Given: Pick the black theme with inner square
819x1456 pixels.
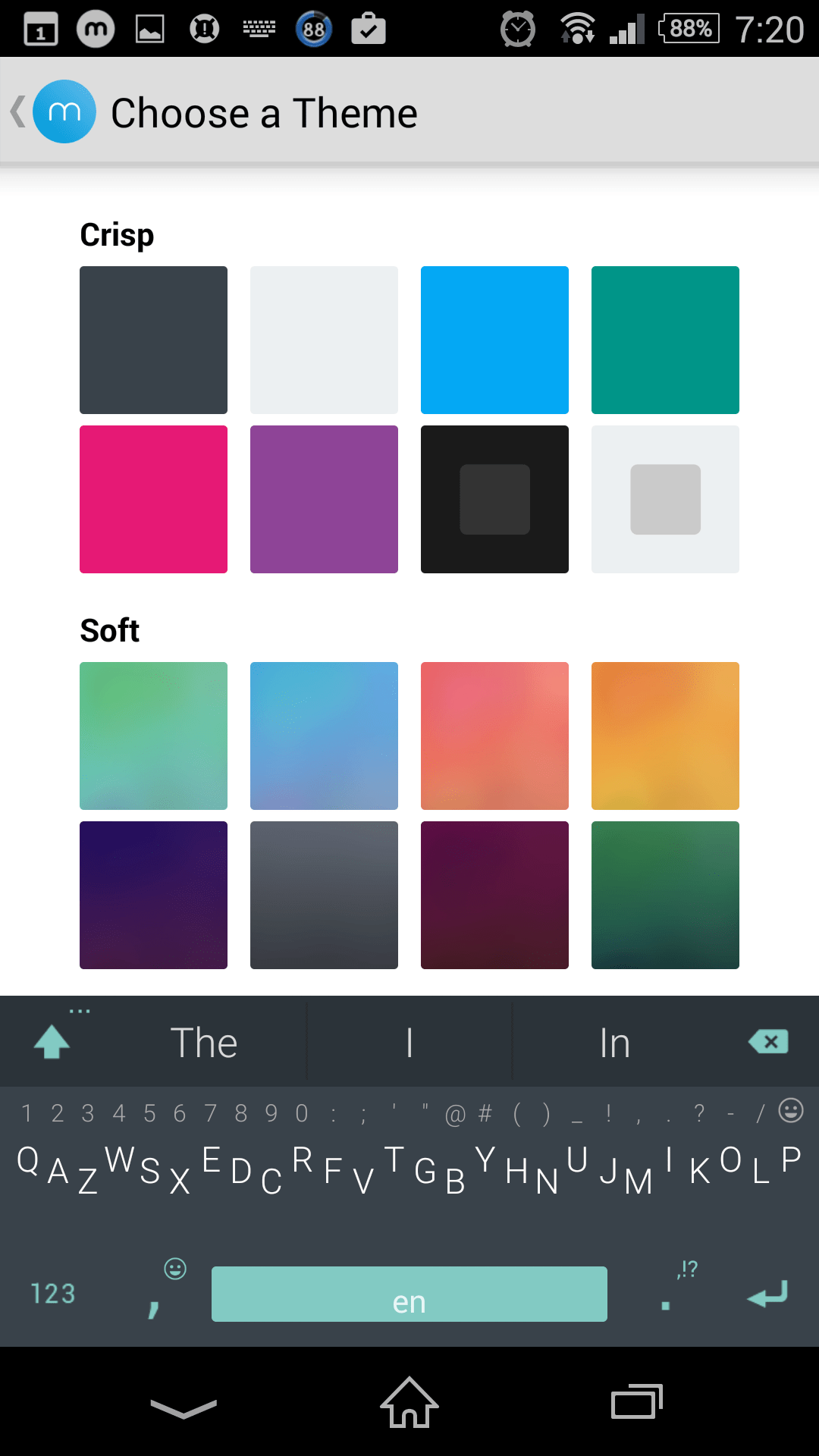Looking at the screenshot, I should pyautogui.click(x=494, y=499).
